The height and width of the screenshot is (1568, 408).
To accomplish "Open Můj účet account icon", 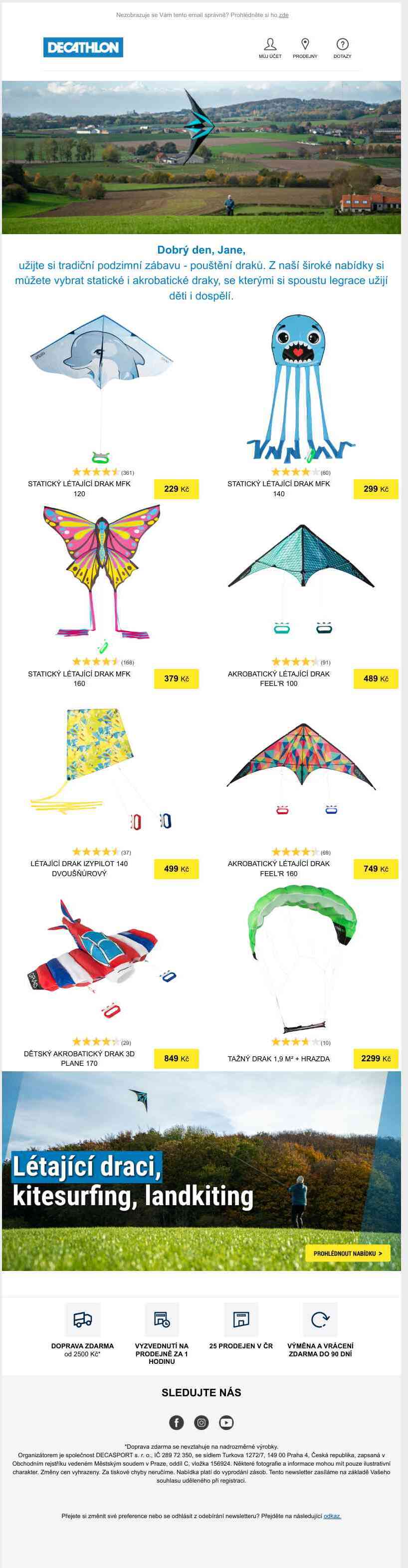I will (270, 47).
